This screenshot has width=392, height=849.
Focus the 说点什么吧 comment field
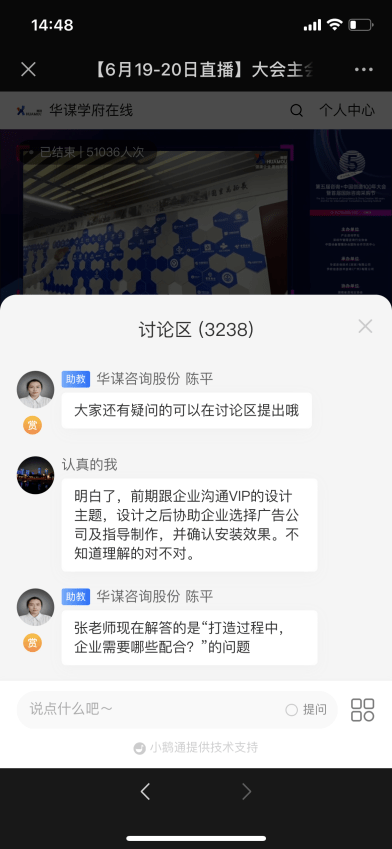click(x=152, y=709)
